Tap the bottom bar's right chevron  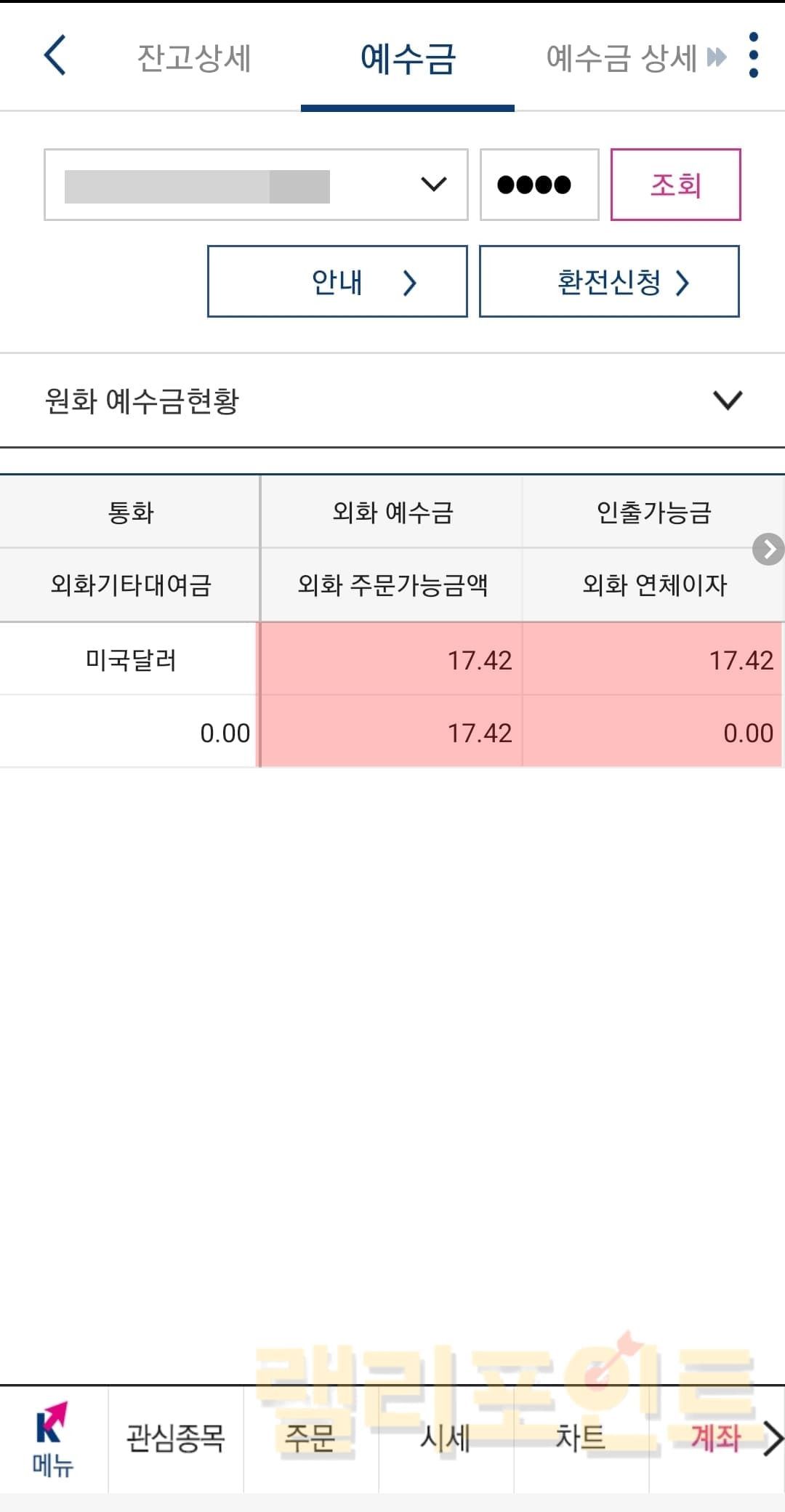[773, 1439]
